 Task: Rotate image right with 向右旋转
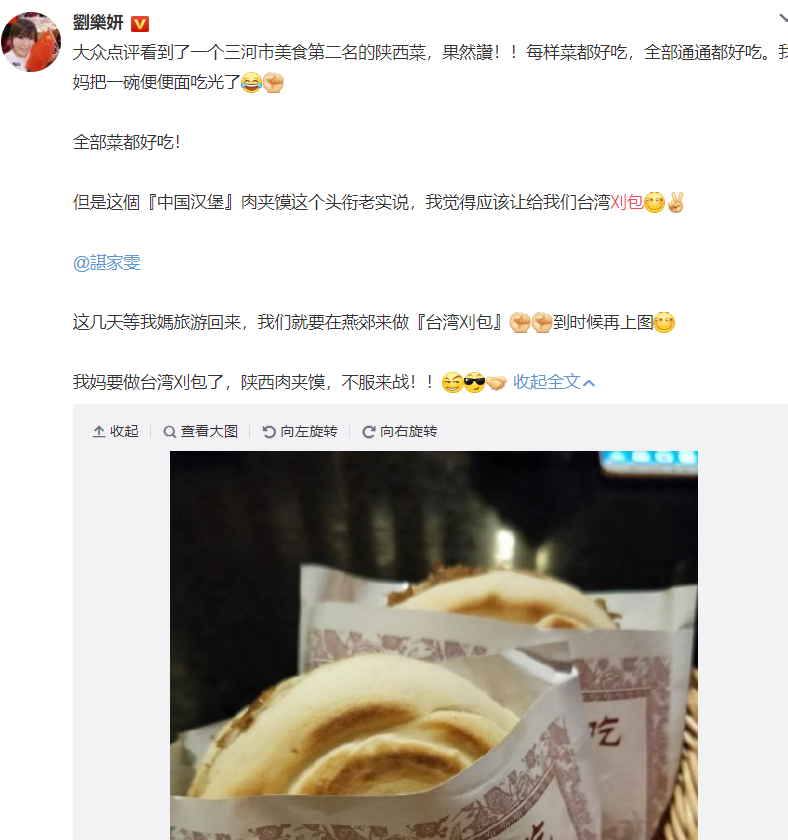[399, 431]
